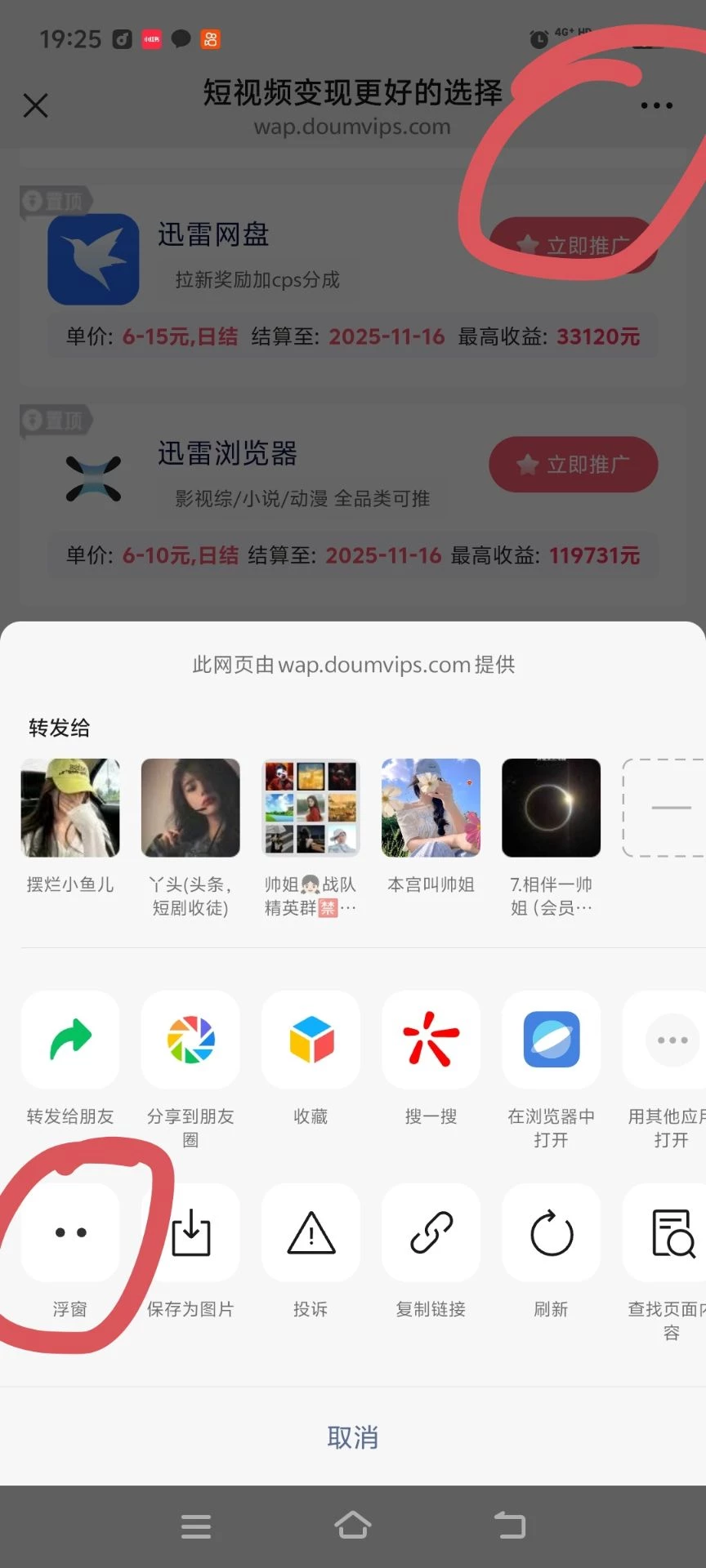The image size is (706, 1568).
Task: Close the web page with X
Action: click(x=36, y=105)
